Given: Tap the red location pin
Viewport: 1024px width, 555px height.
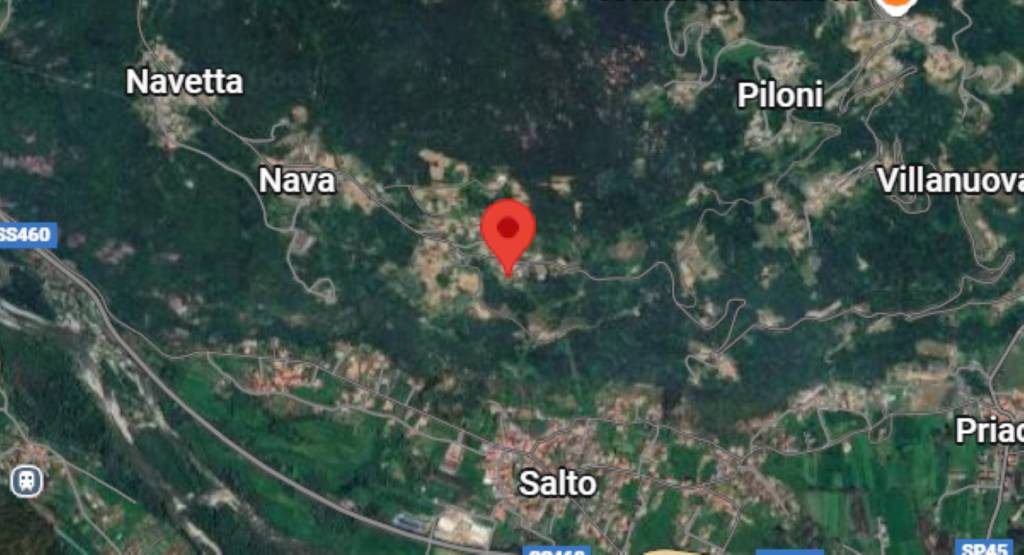Looking at the screenshot, I should coord(508,231).
